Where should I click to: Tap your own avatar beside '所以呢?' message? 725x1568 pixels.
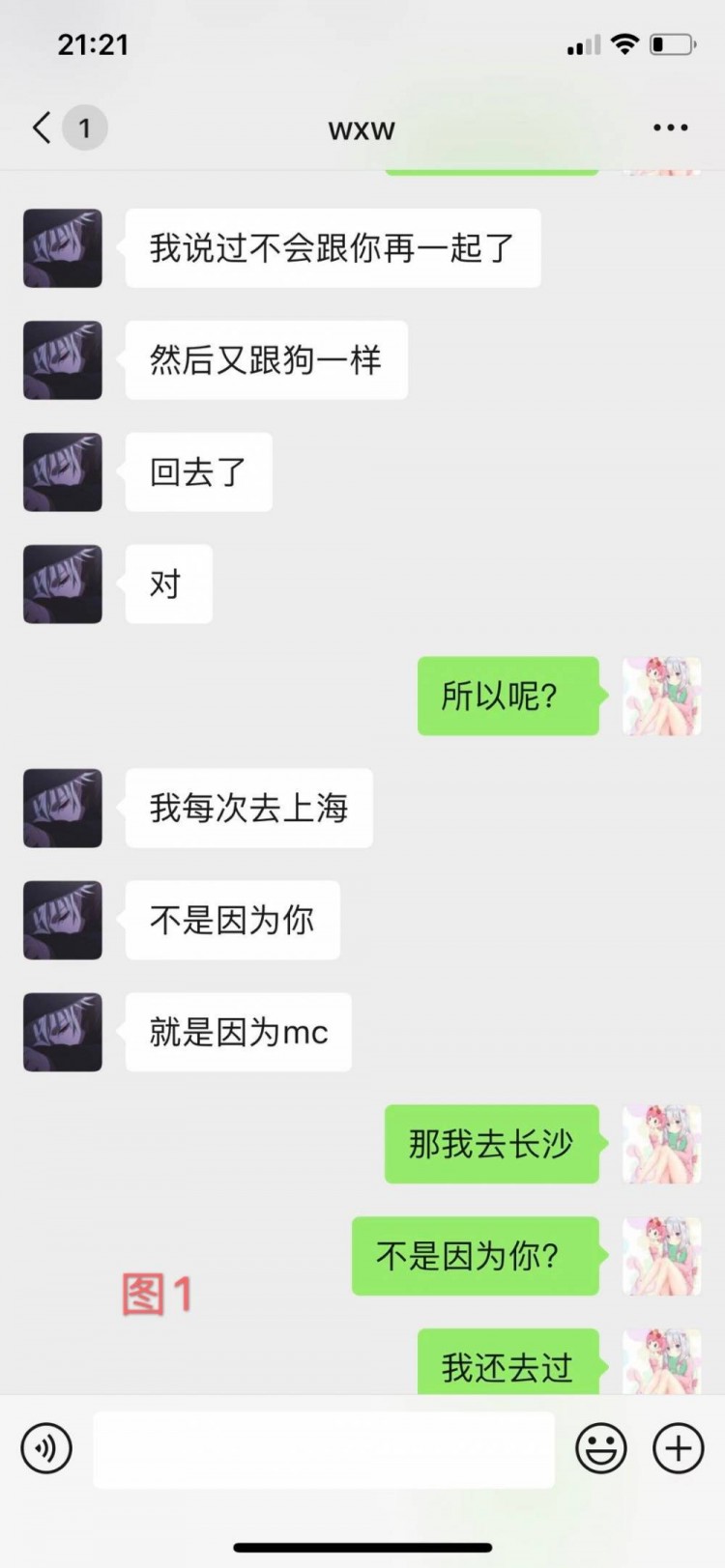pos(661,697)
